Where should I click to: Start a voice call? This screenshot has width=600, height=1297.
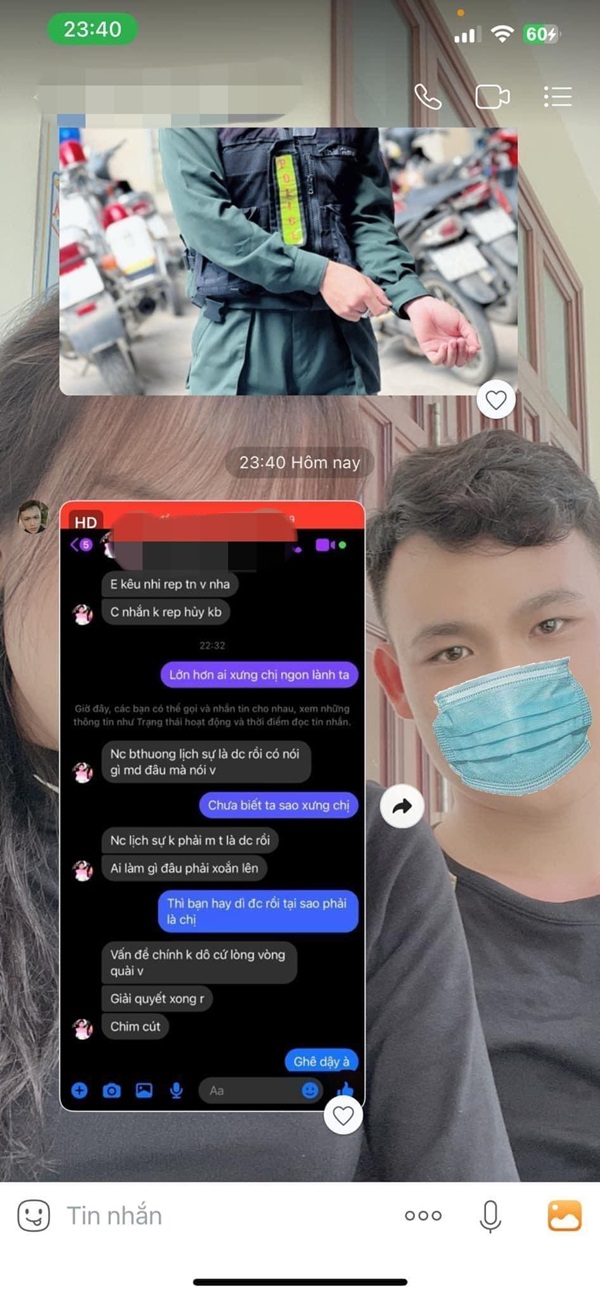coord(428,96)
